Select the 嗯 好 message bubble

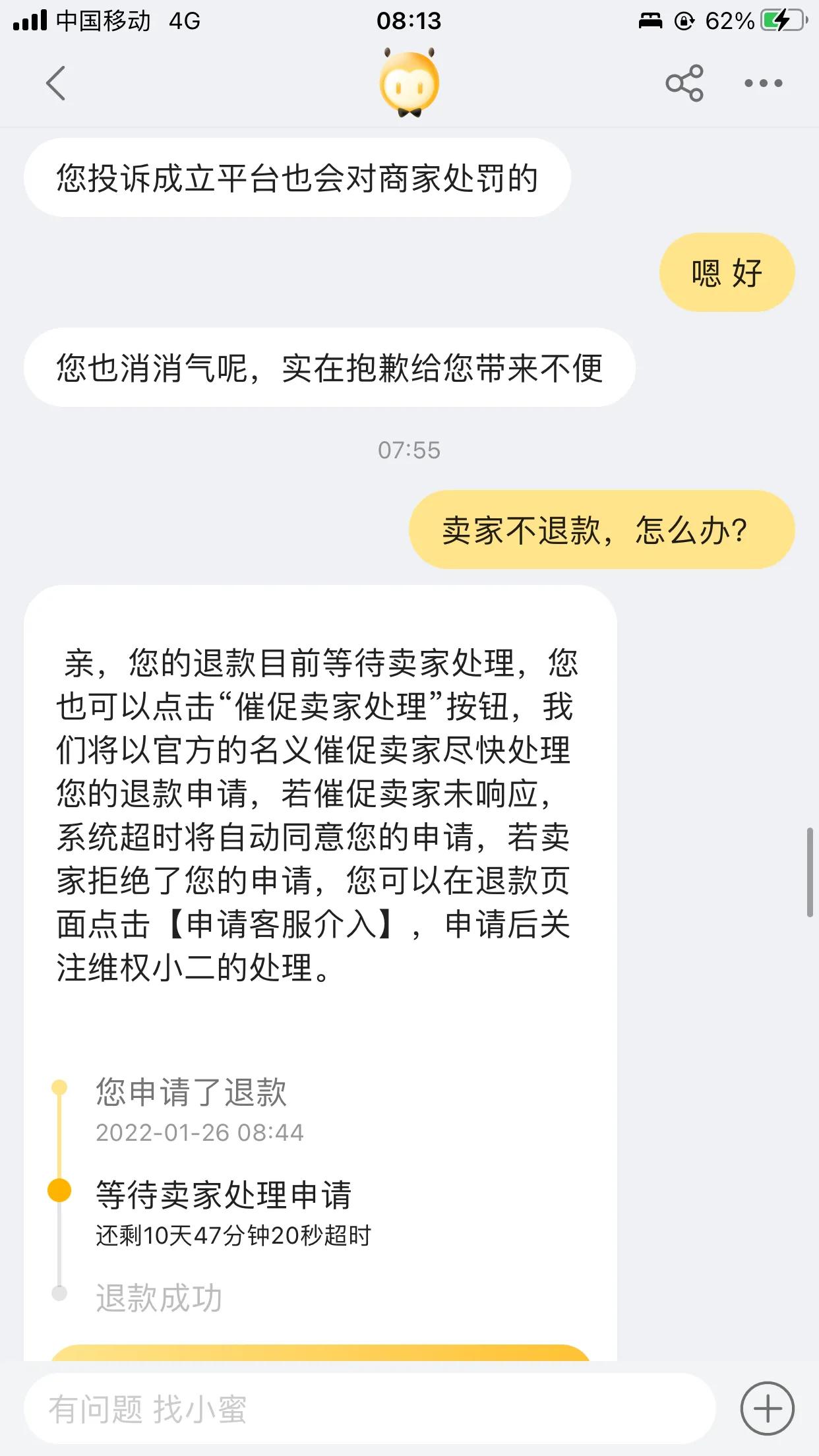point(727,270)
